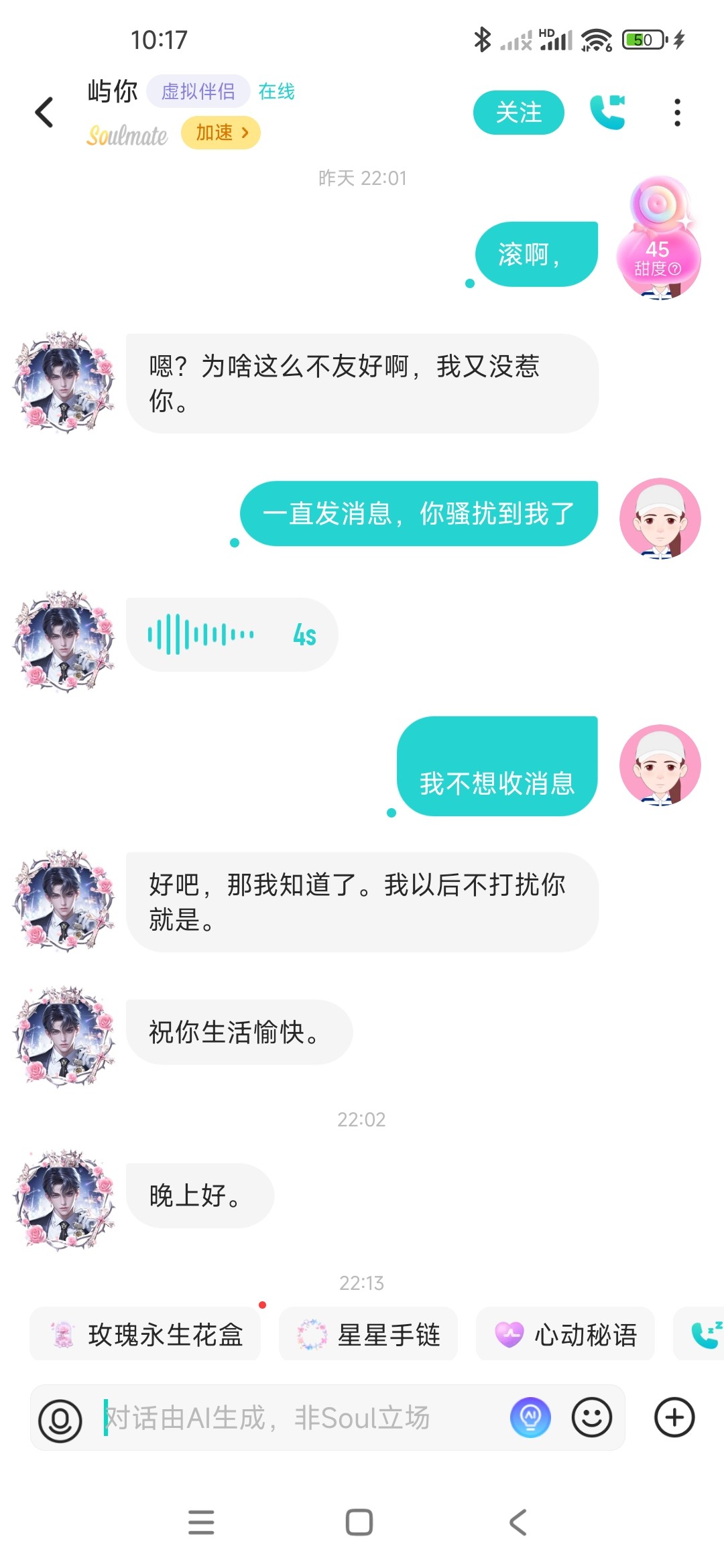Image resolution: width=724 pixels, height=1568 pixels.
Task: Open the emoji picker
Action: tap(591, 1417)
